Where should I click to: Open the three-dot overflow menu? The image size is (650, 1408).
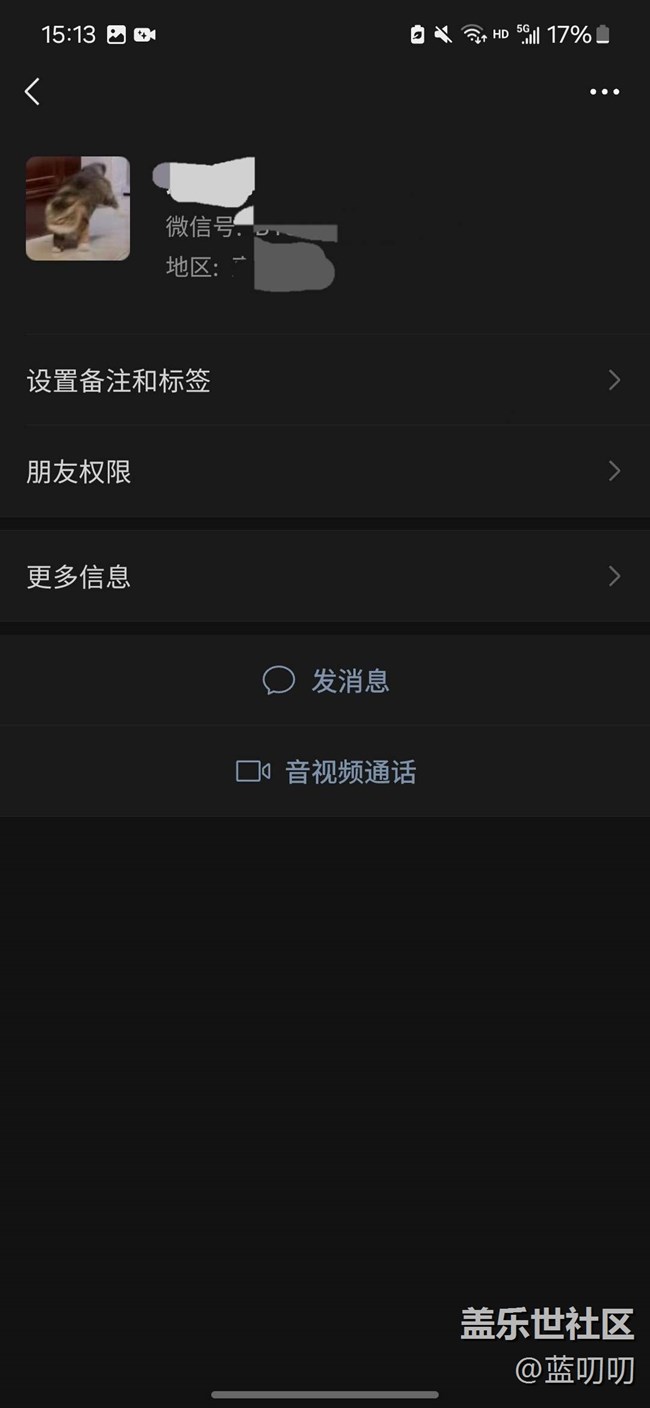coord(604,92)
